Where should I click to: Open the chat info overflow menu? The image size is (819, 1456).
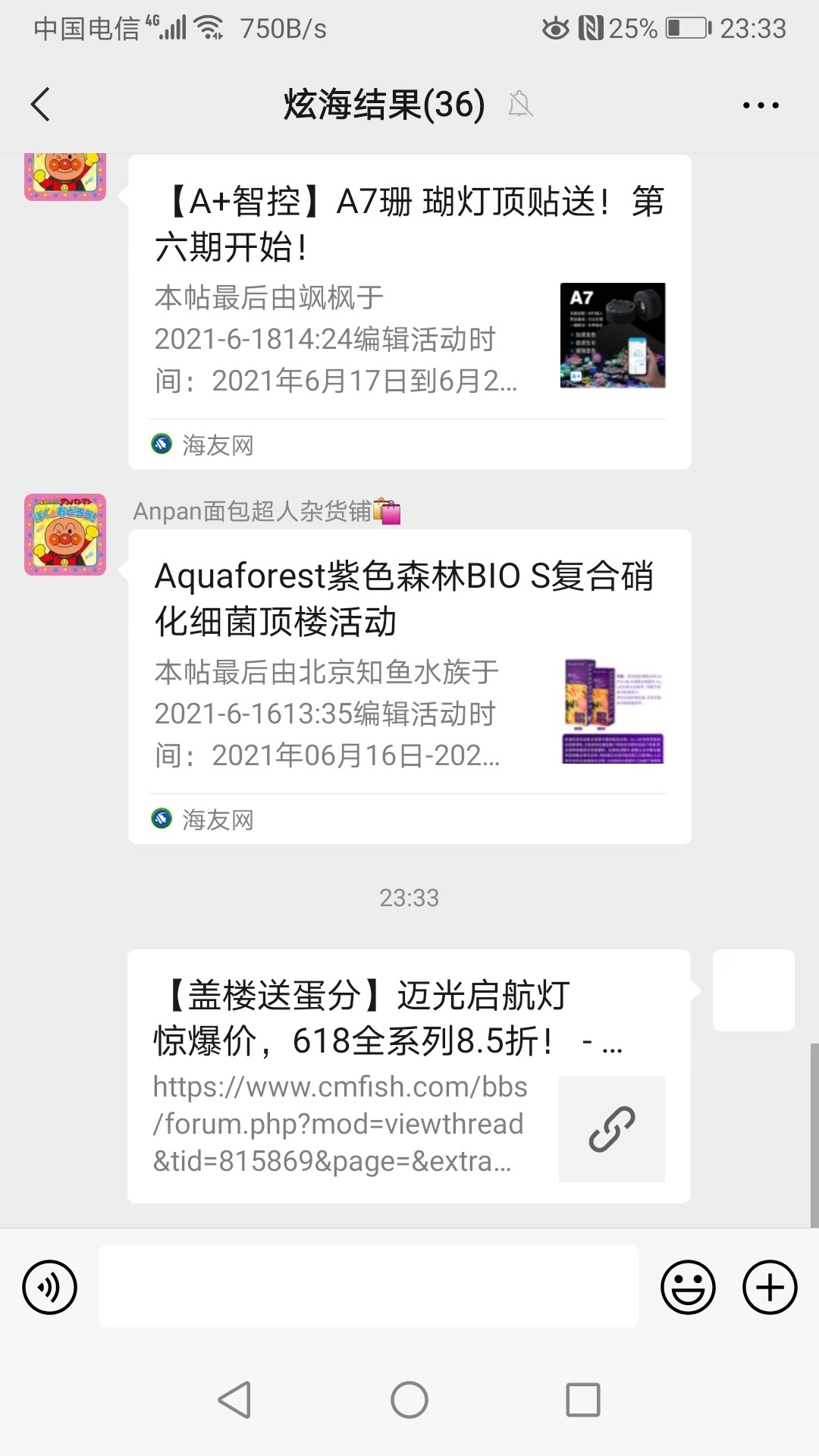point(760,105)
